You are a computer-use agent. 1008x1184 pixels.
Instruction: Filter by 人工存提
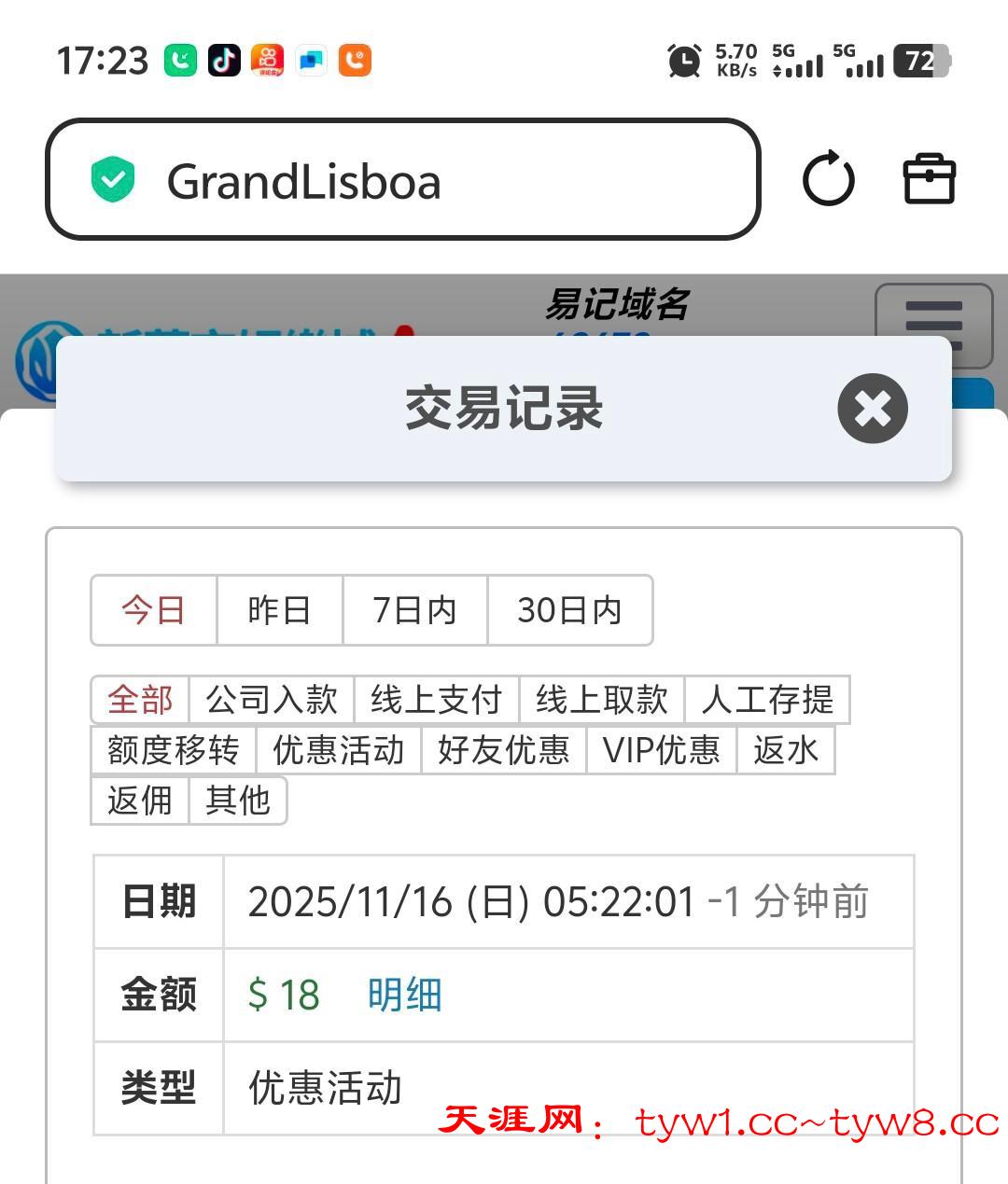(x=767, y=700)
